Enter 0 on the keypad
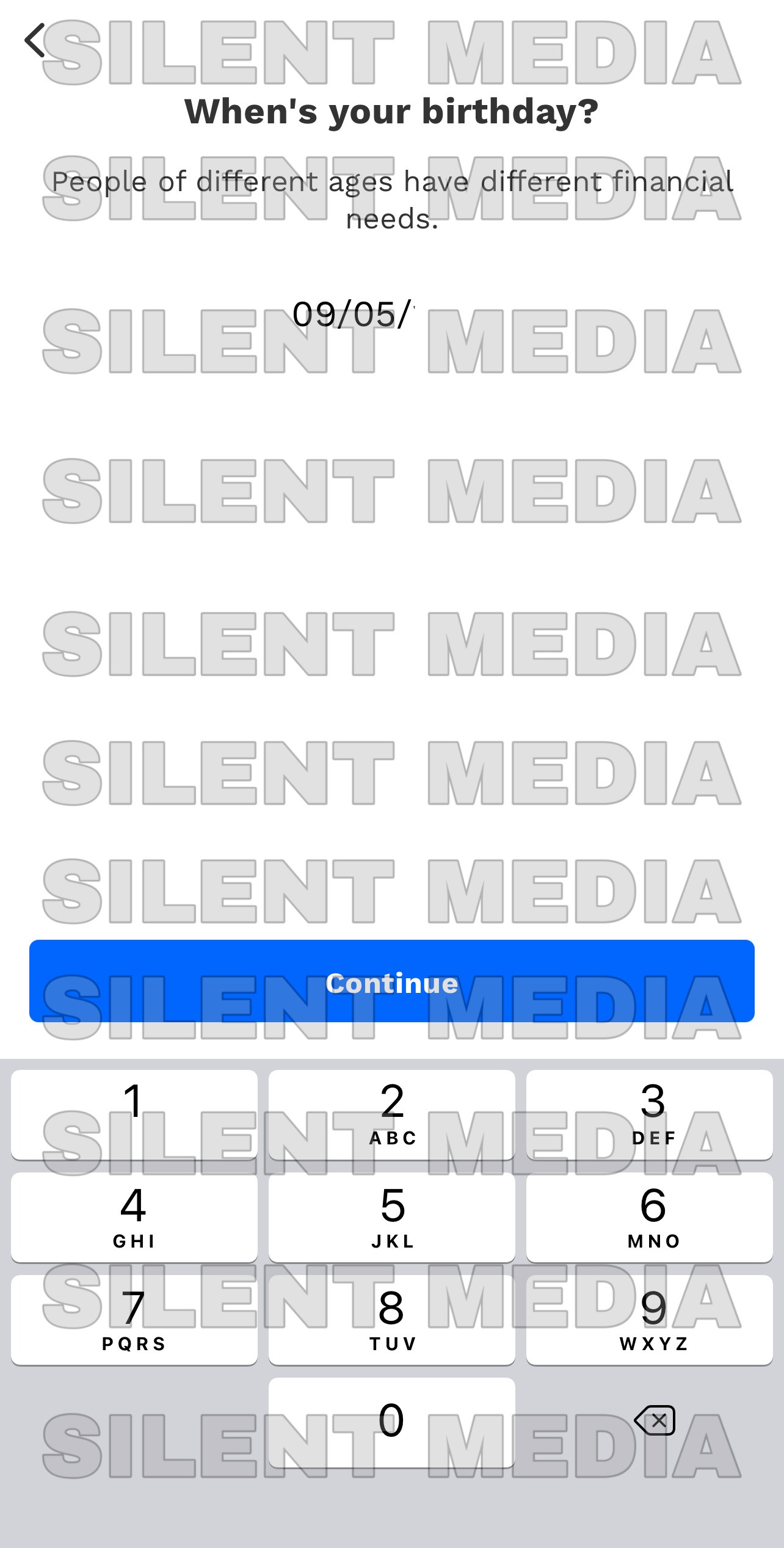 coord(392,1422)
